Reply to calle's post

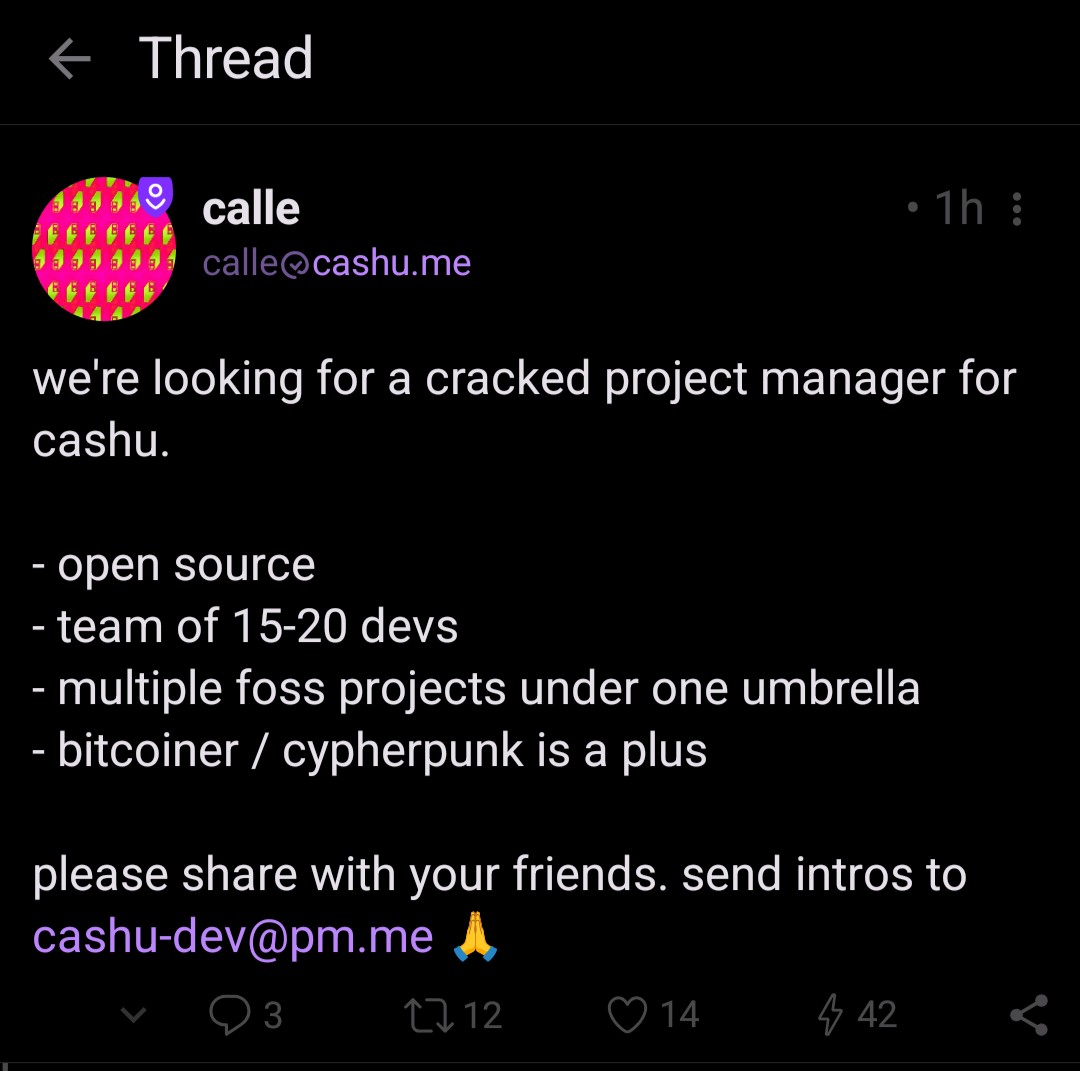[x=230, y=1016]
